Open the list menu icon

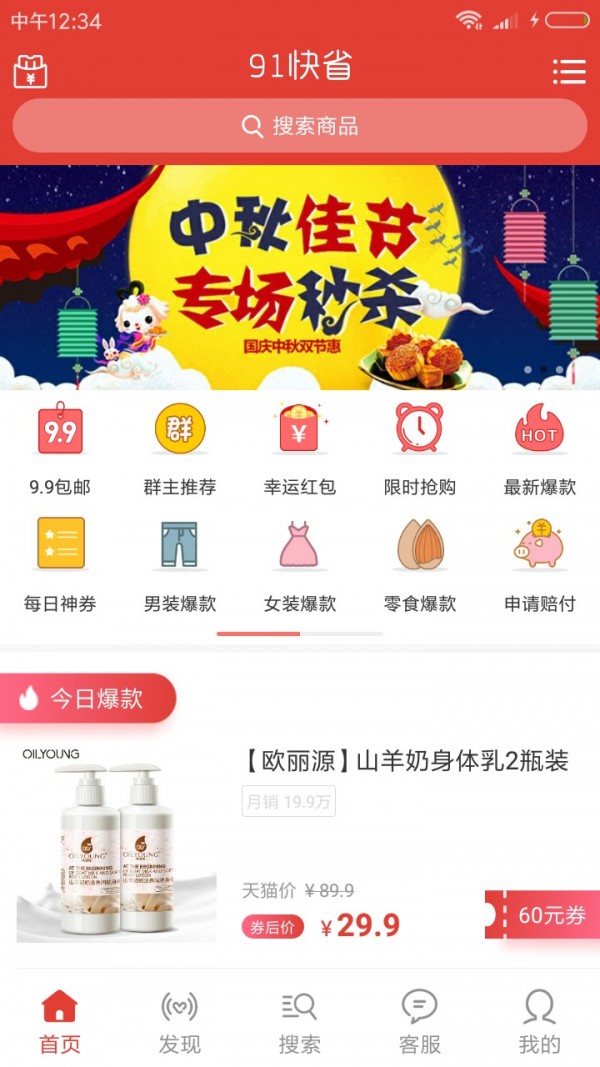pyautogui.click(x=569, y=71)
